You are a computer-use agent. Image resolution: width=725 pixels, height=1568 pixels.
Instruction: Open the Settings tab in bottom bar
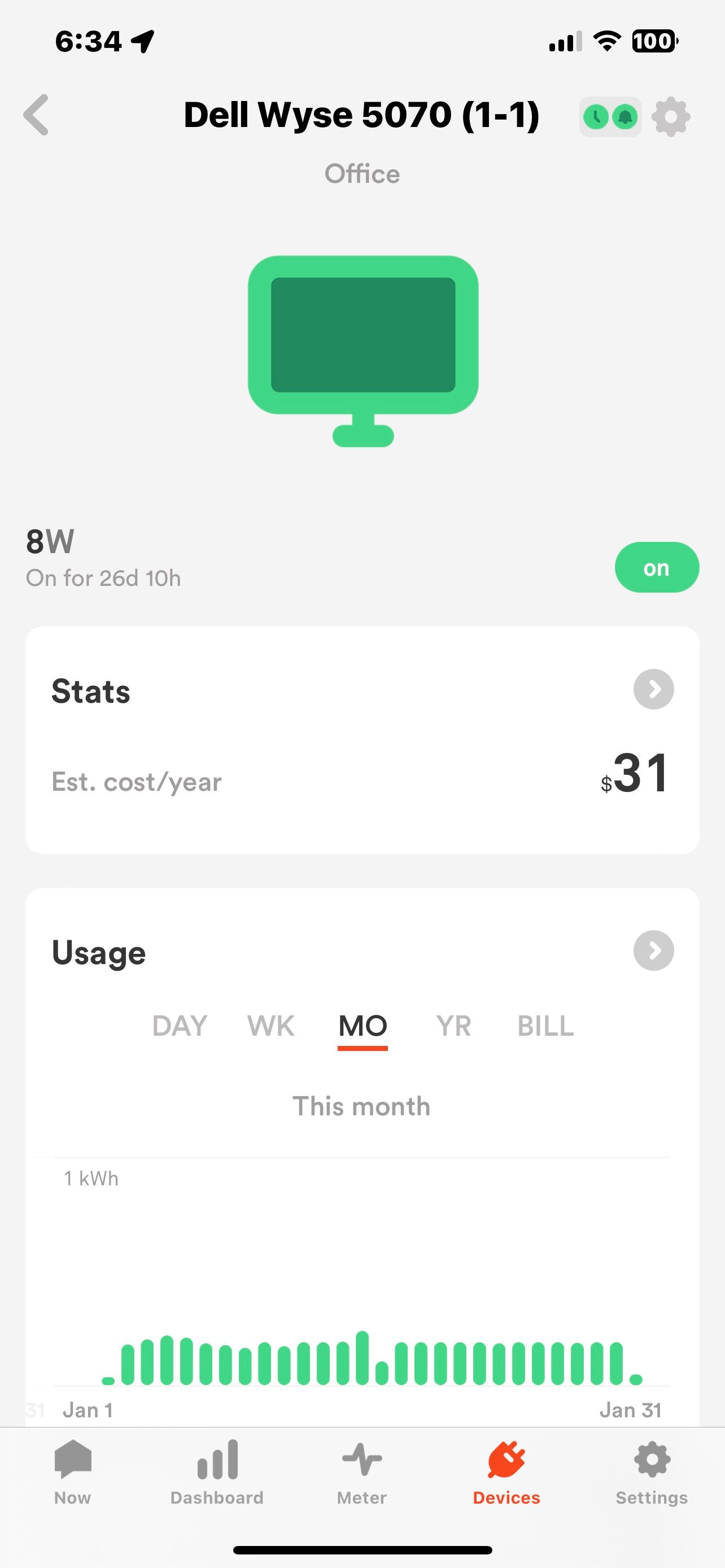pos(652,1472)
